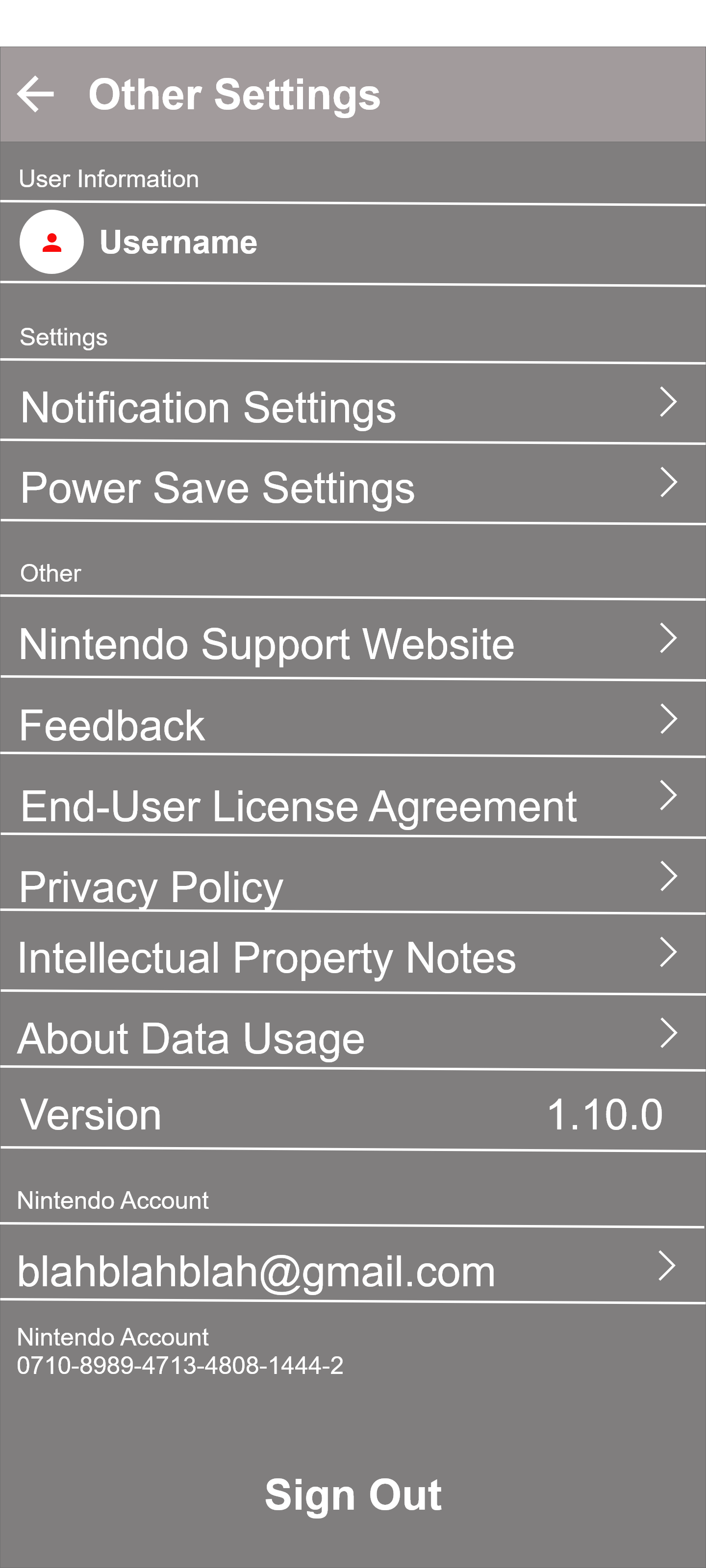
Task: Open Notification Settings
Action: (353, 402)
